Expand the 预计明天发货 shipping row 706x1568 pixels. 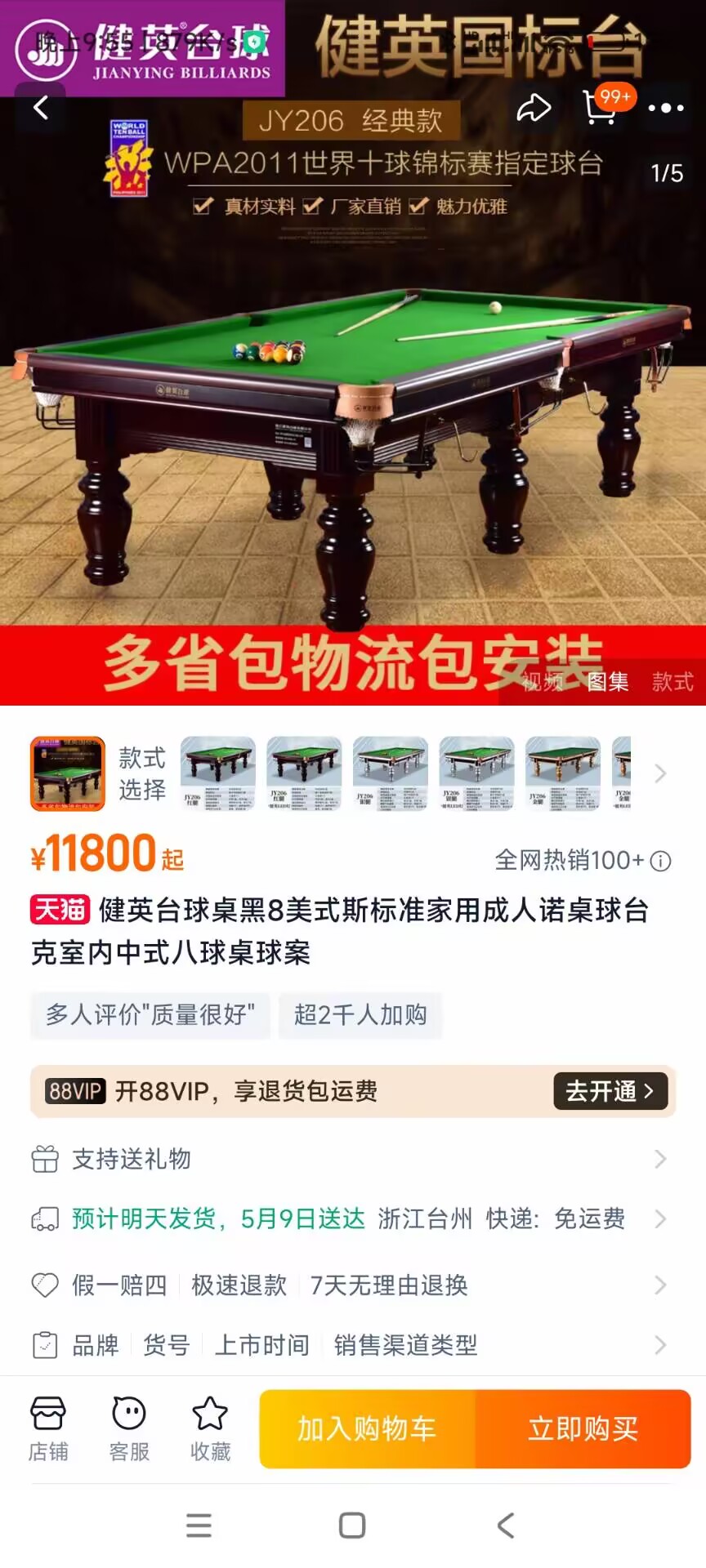pos(660,1219)
